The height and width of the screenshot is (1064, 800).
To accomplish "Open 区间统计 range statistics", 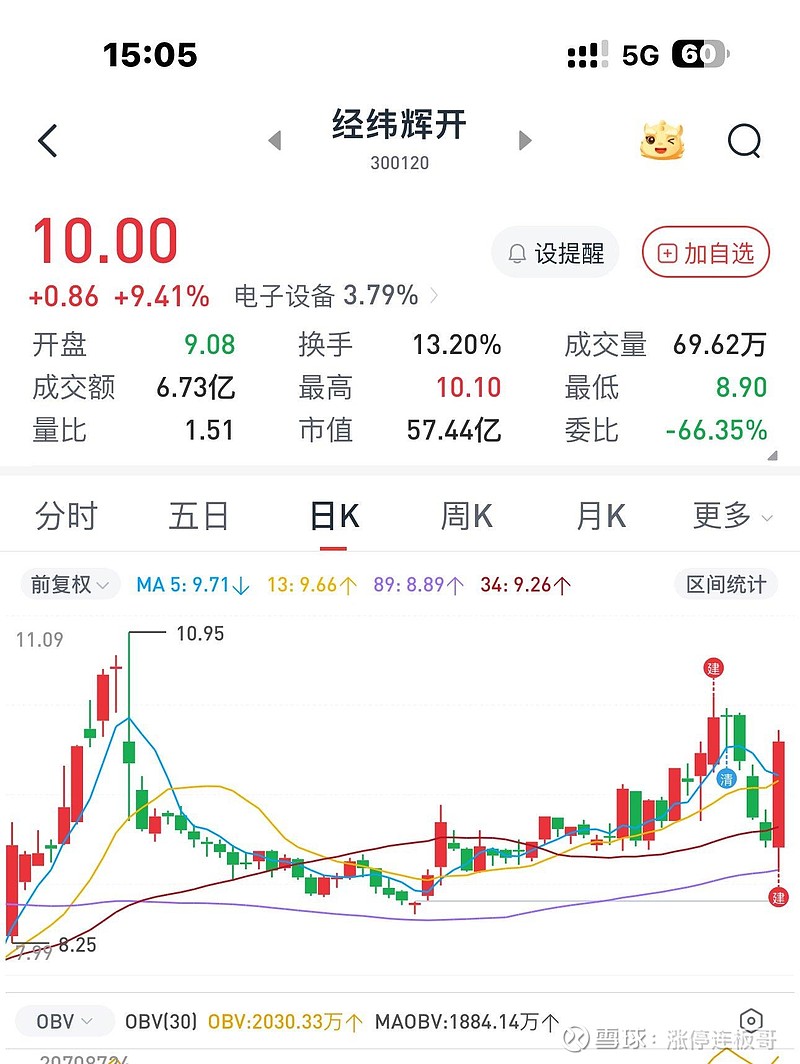I will click(x=726, y=585).
